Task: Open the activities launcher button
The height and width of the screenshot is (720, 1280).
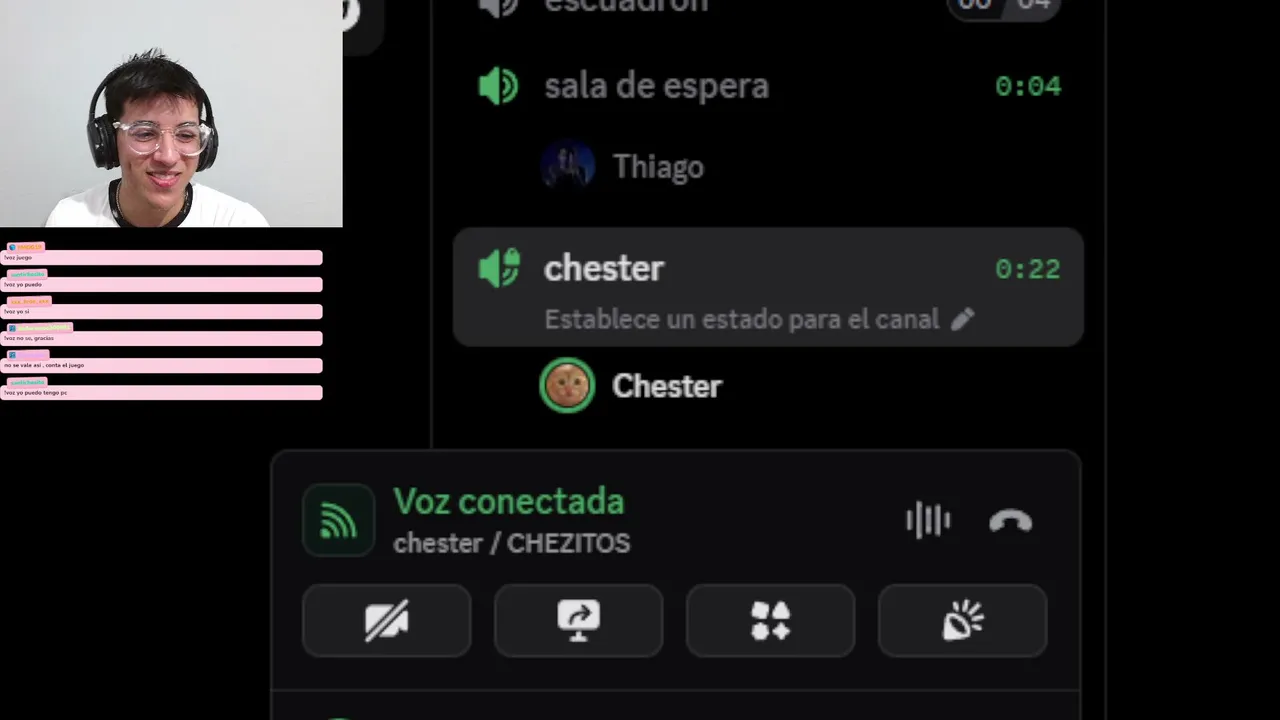Action: pyautogui.click(x=770, y=621)
